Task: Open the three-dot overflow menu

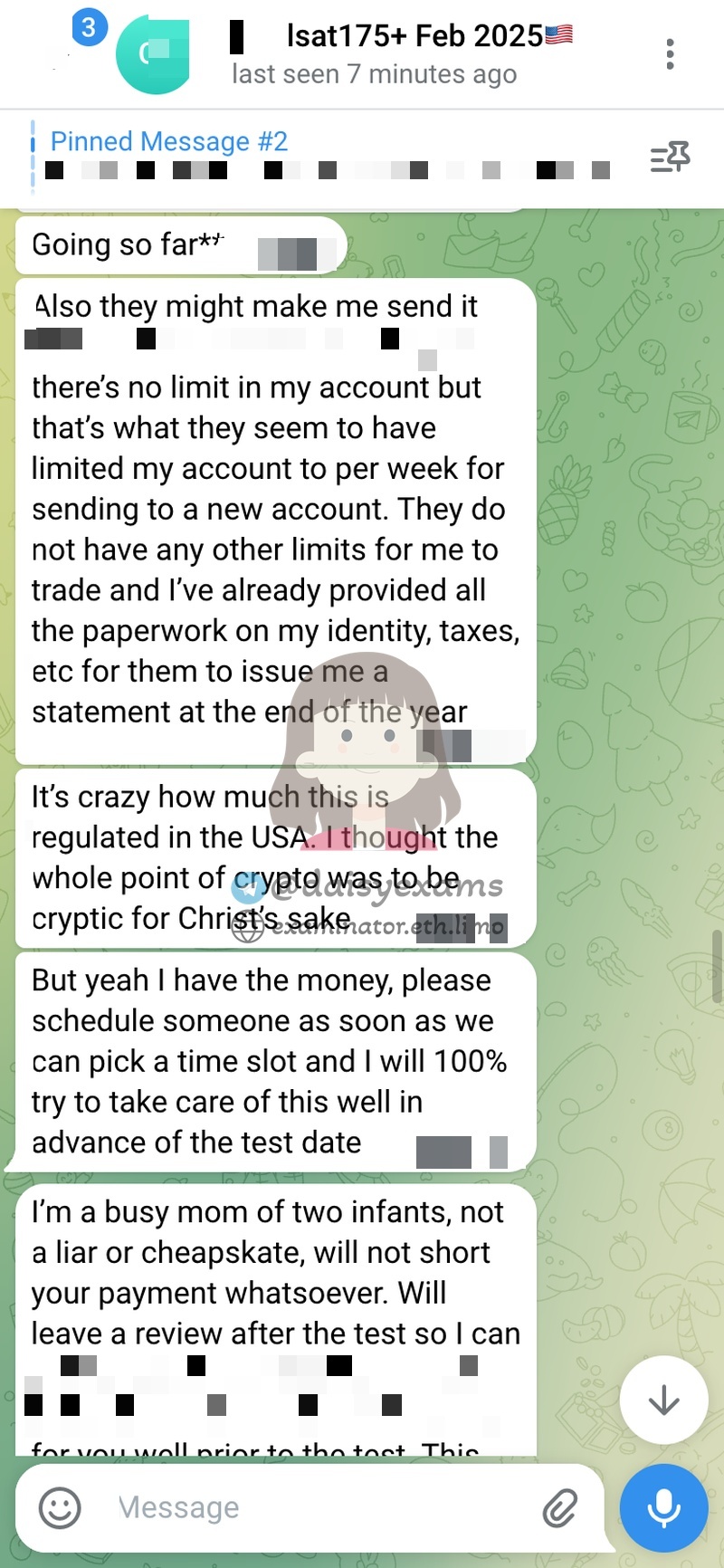Action: pyautogui.click(x=670, y=54)
